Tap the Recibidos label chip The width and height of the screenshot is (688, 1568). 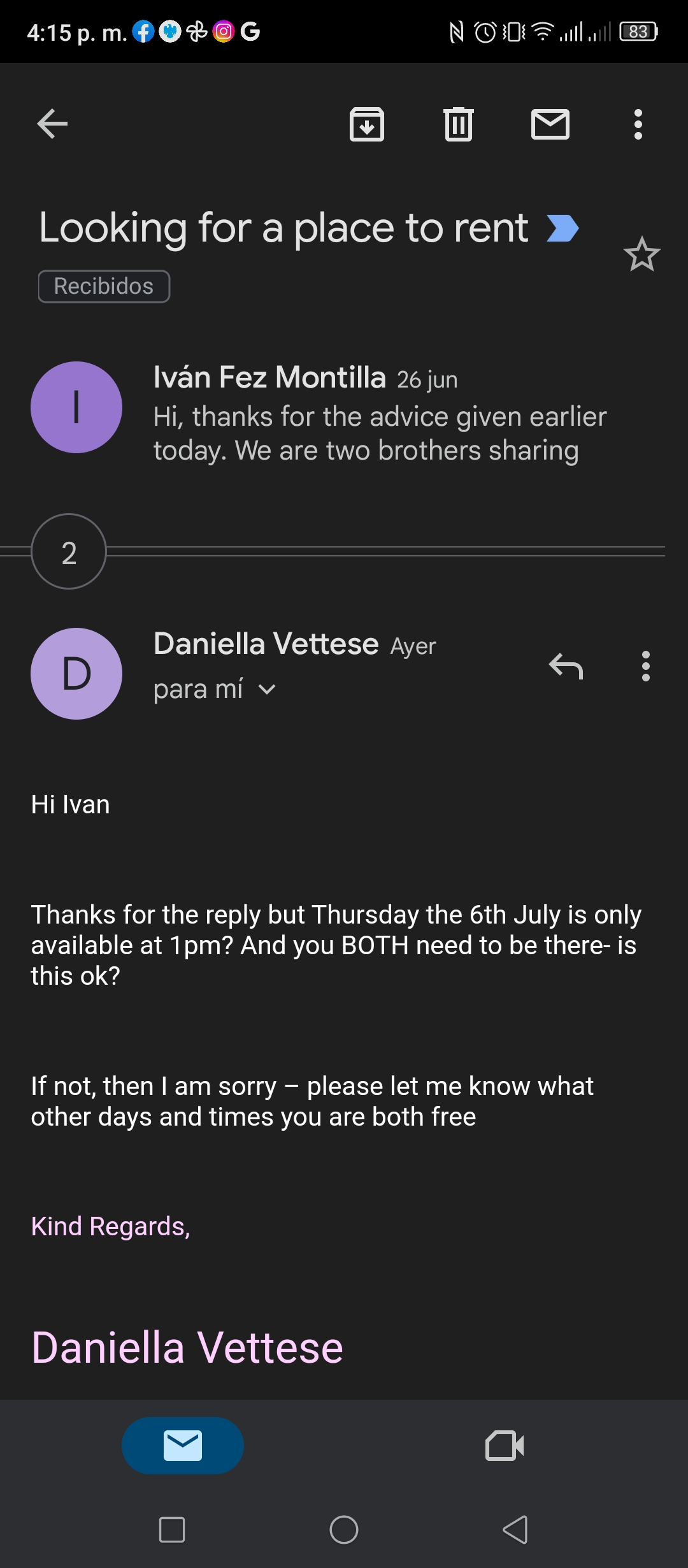(x=104, y=286)
